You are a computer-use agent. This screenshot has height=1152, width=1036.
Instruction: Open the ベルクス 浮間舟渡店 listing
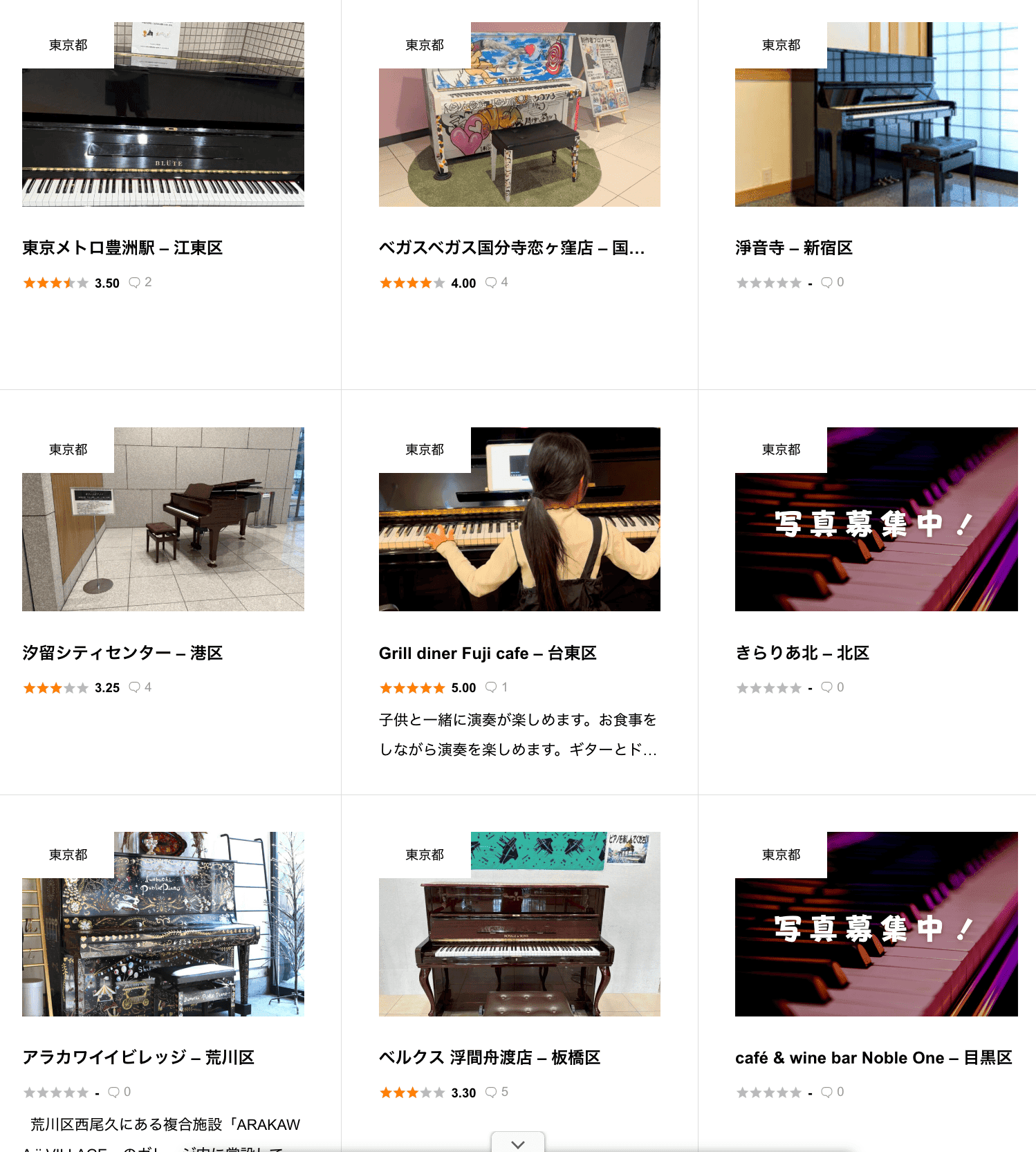[x=490, y=1058]
